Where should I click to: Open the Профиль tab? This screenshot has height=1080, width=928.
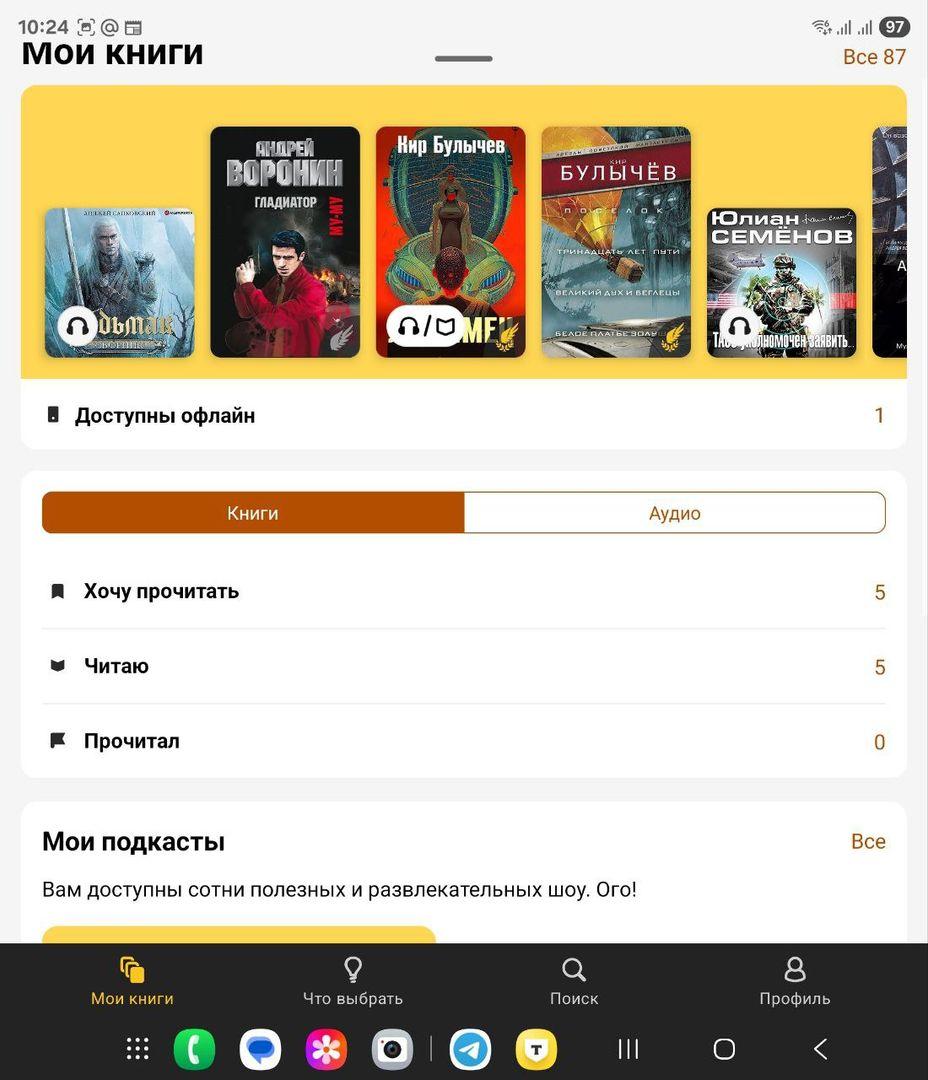794,981
